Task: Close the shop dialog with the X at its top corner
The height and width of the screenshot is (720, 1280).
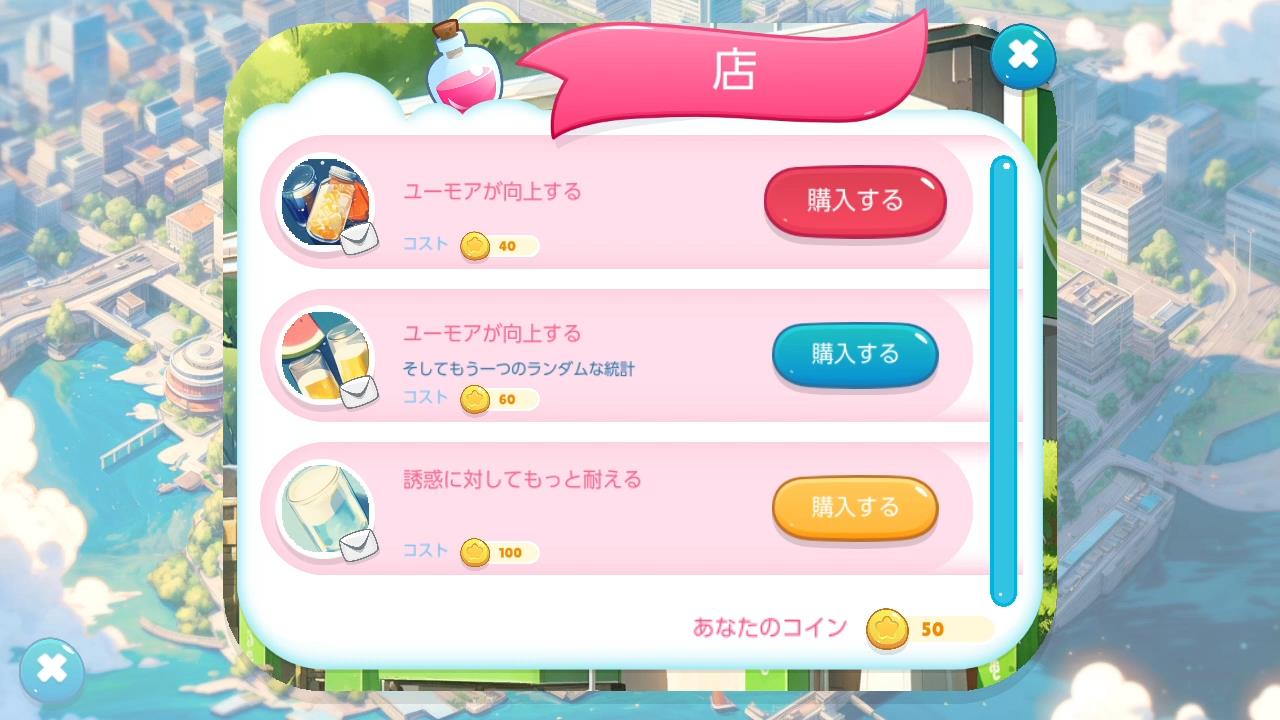Action: tap(1023, 56)
